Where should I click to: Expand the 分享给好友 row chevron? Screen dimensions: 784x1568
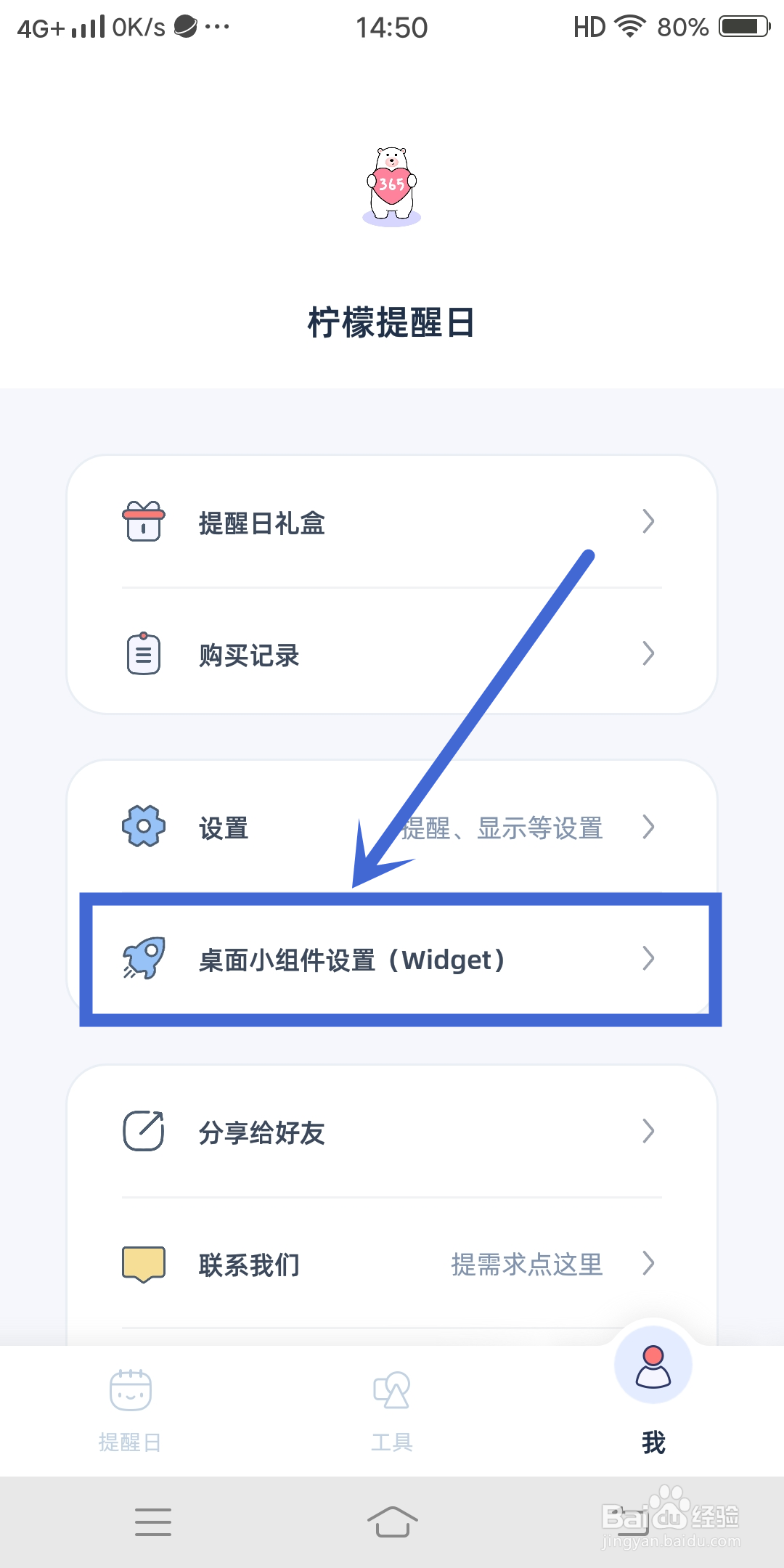point(648,1131)
